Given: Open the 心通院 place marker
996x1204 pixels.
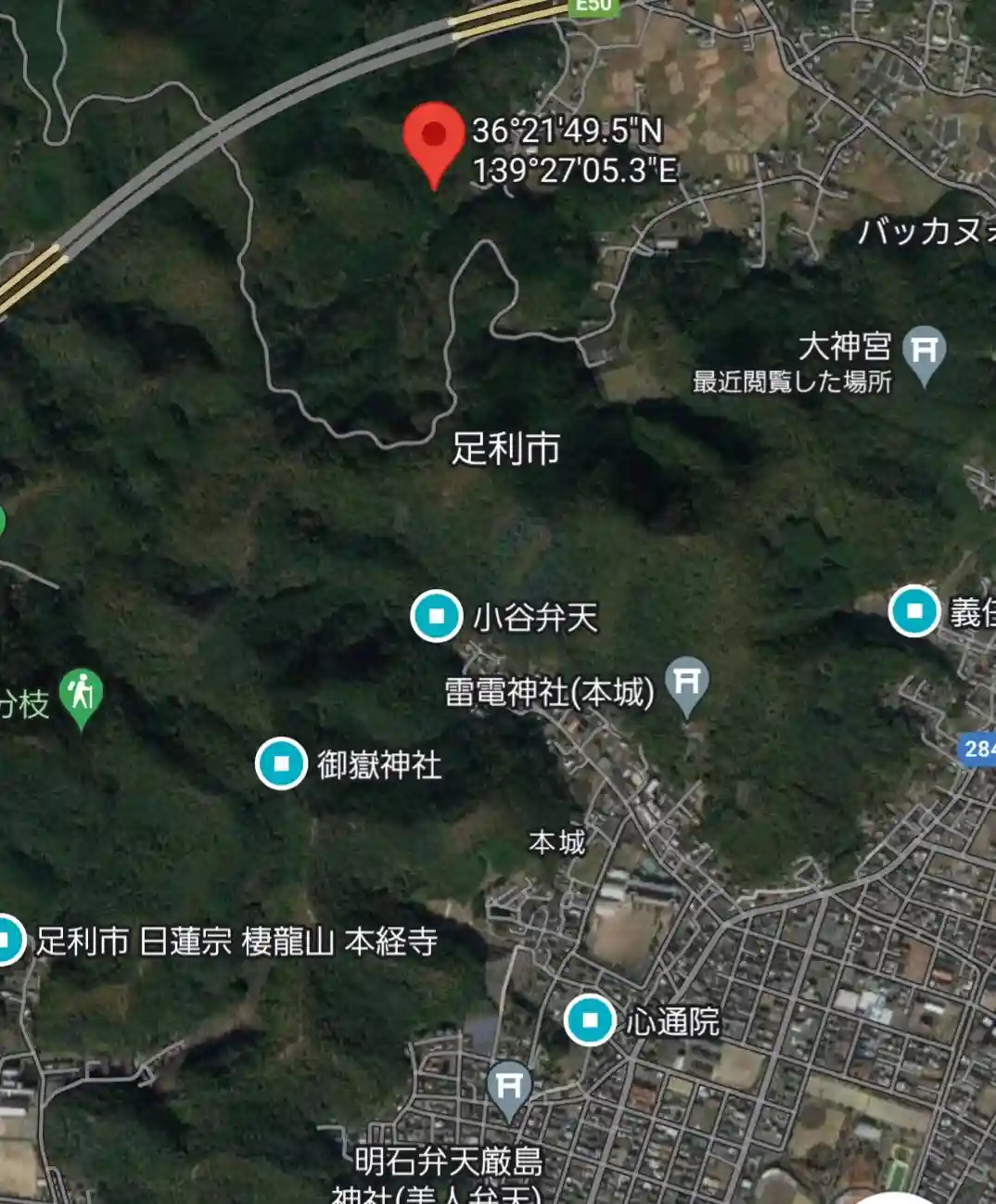Looking at the screenshot, I should [589, 1019].
